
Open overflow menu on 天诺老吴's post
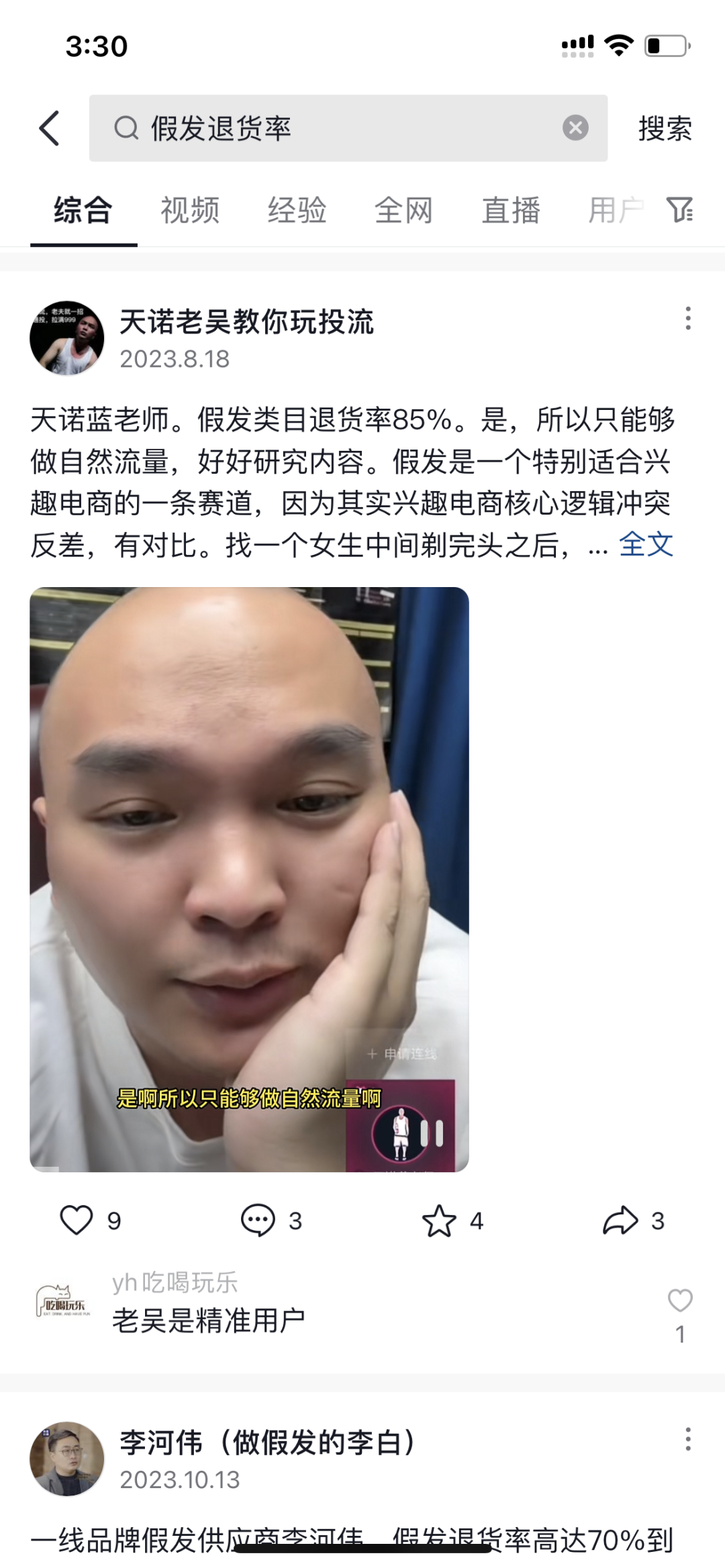(687, 318)
